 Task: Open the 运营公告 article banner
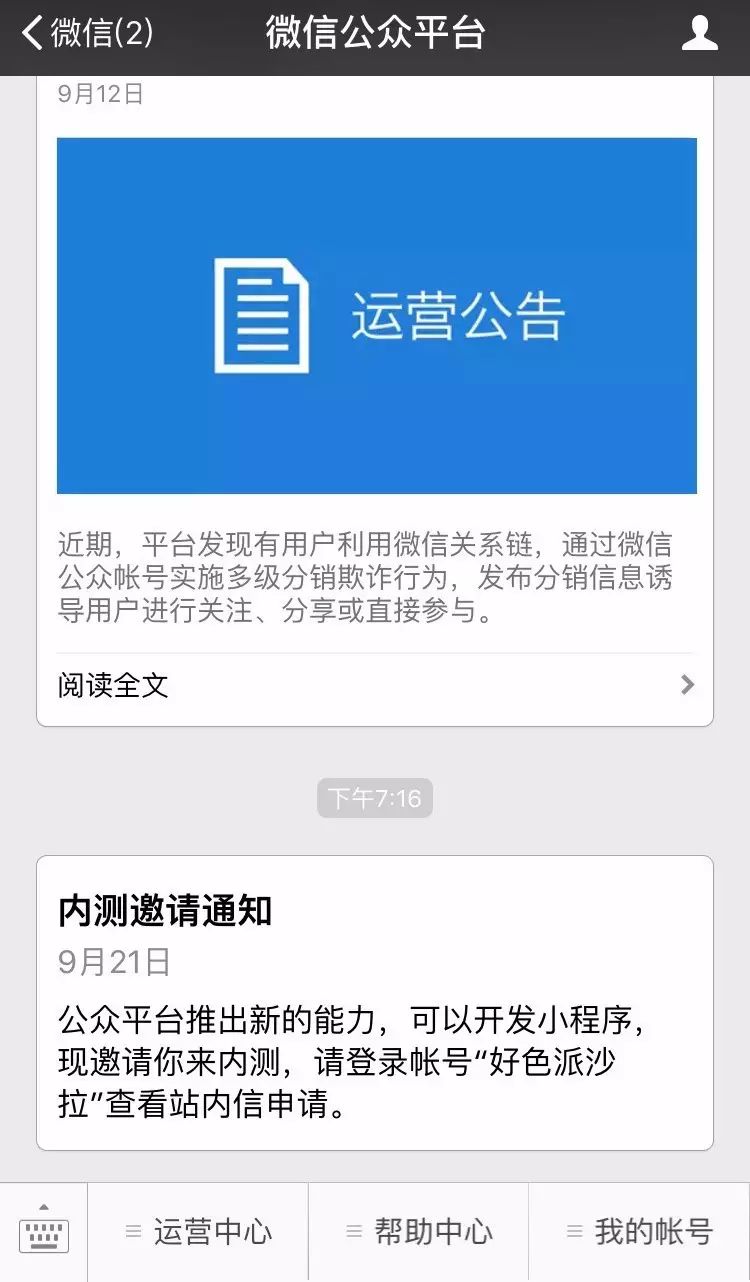pyautogui.click(x=376, y=315)
